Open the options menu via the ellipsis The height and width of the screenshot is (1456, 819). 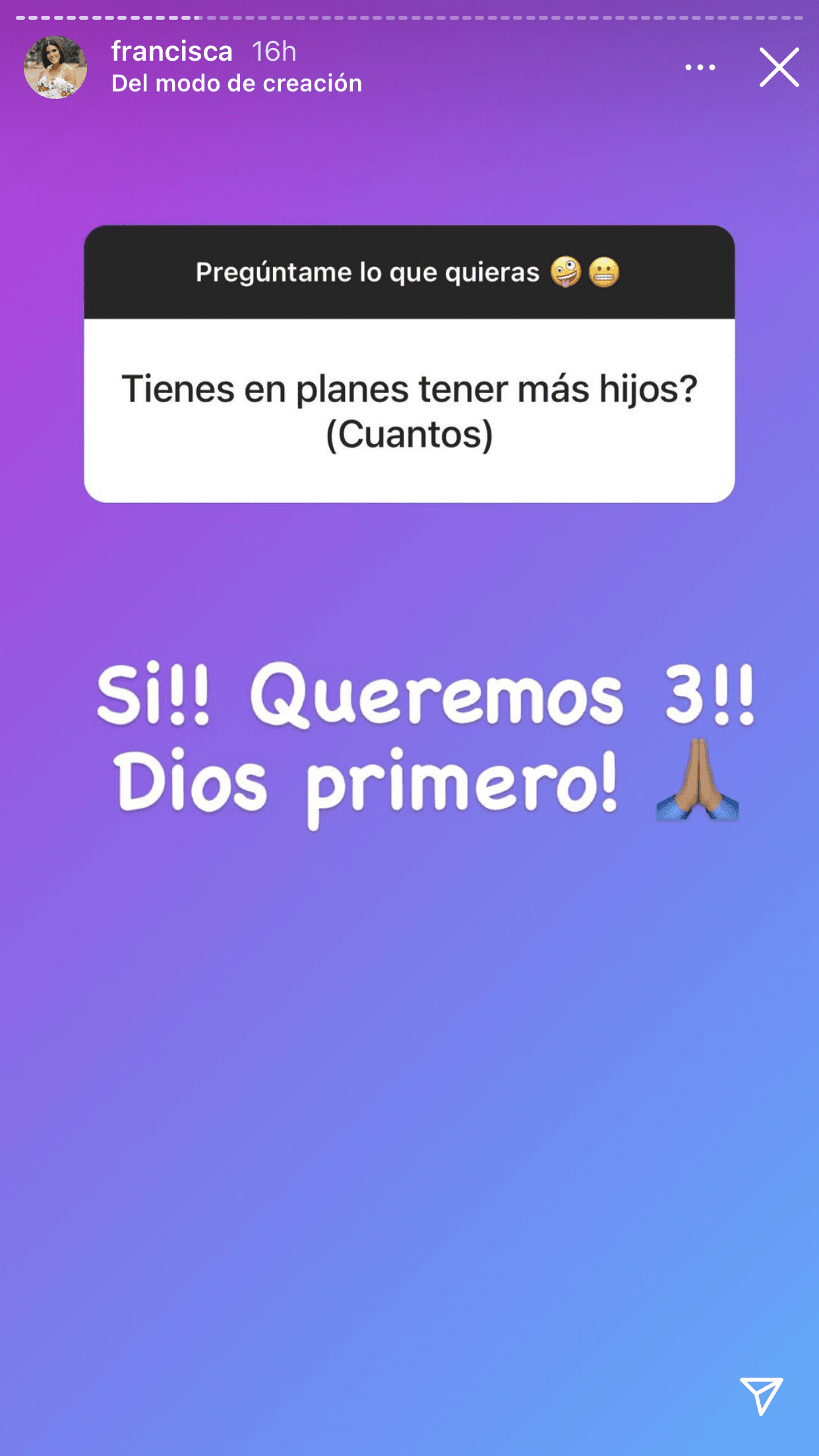[x=700, y=66]
